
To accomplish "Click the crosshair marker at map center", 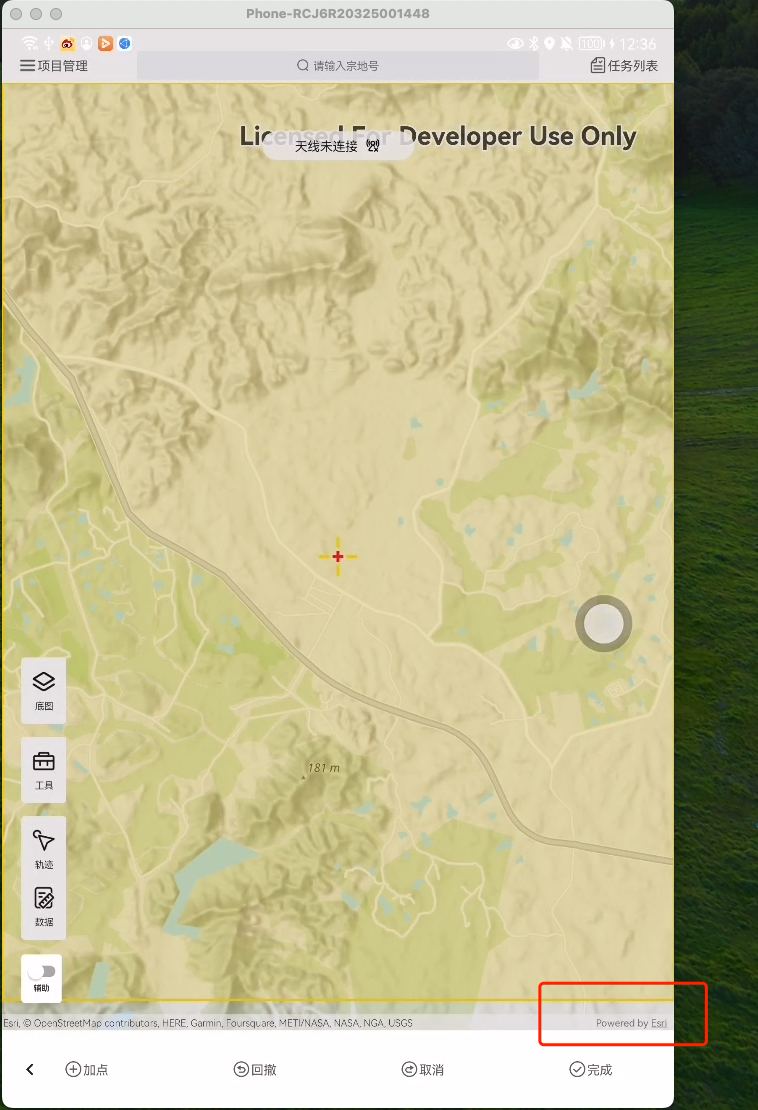I will (x=338, y=556).
